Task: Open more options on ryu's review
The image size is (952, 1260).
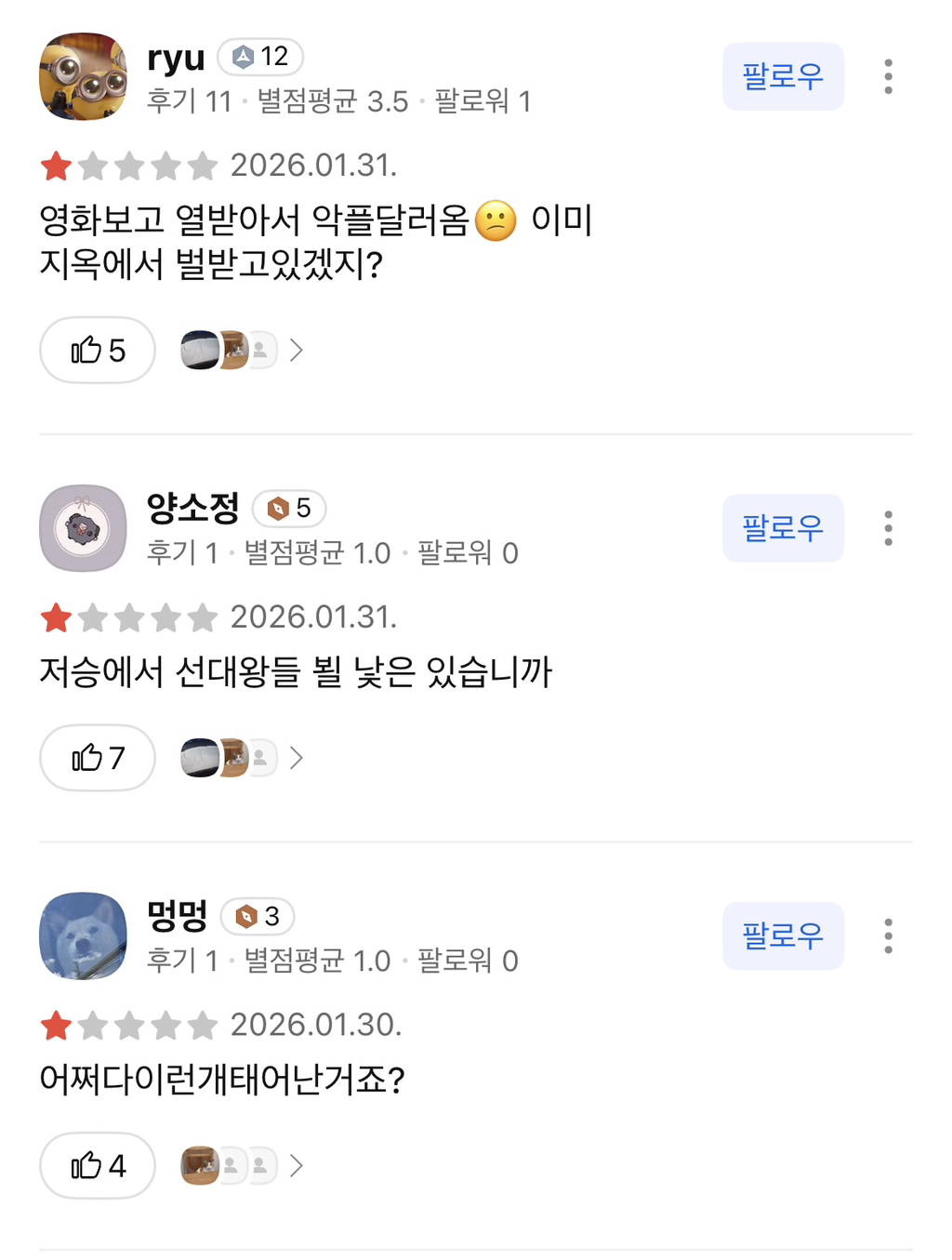Action: [888, 76]
